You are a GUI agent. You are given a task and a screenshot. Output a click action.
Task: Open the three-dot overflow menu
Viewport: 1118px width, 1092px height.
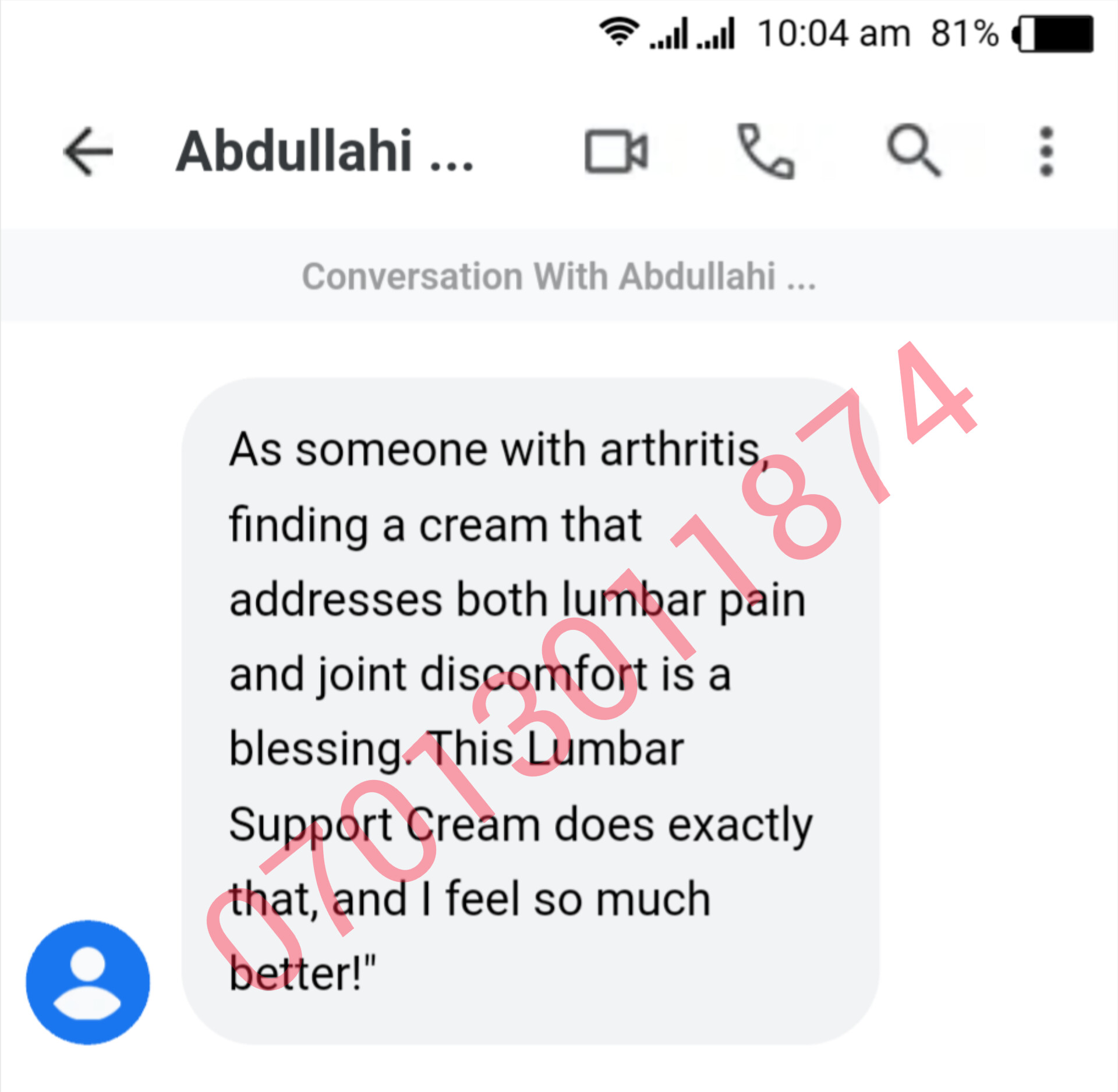coord(1046,151)
